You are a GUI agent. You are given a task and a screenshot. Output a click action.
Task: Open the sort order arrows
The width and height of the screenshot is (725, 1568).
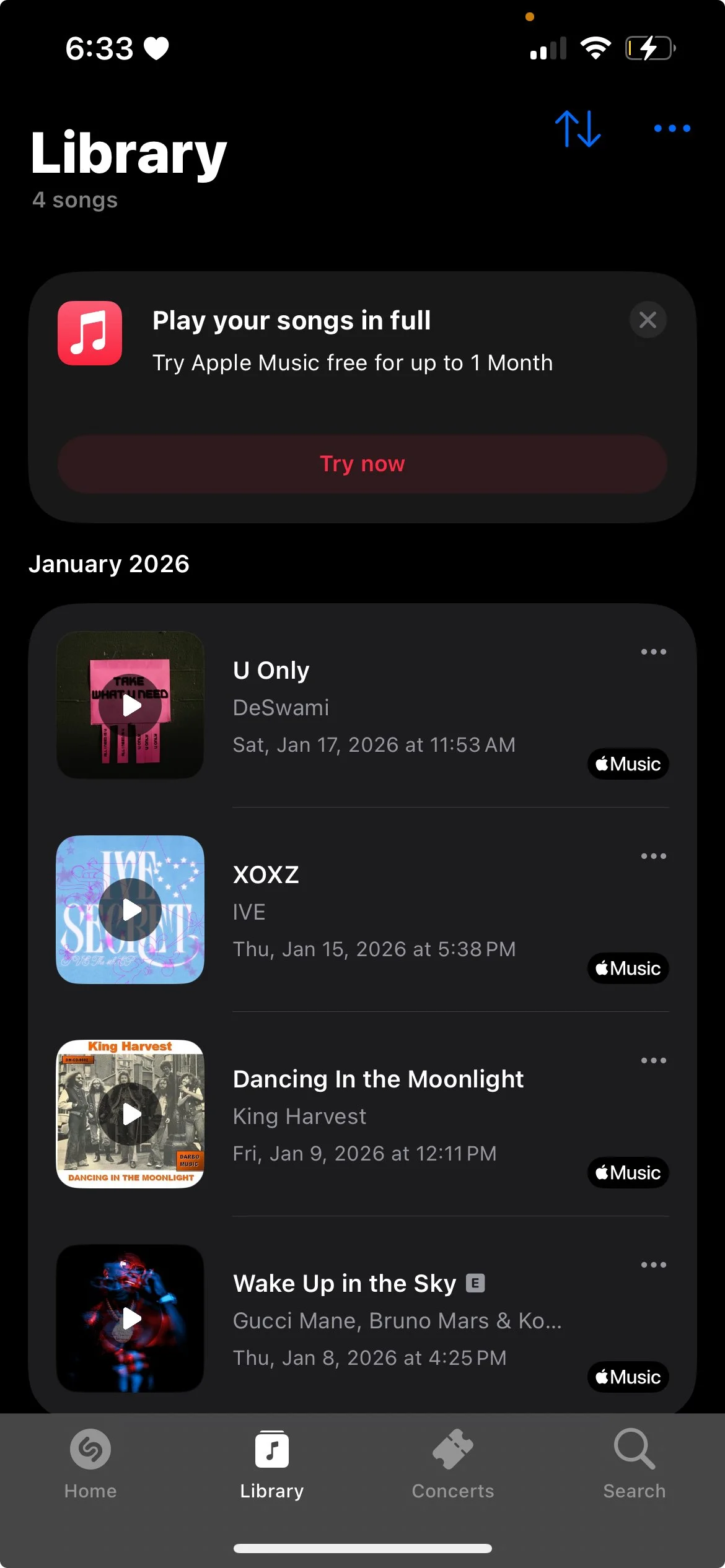click(578, 129)
